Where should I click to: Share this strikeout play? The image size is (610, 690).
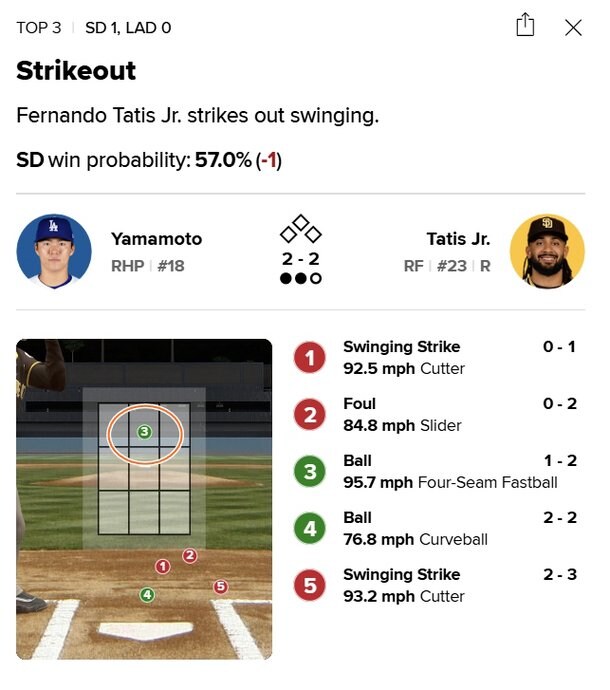525,26
